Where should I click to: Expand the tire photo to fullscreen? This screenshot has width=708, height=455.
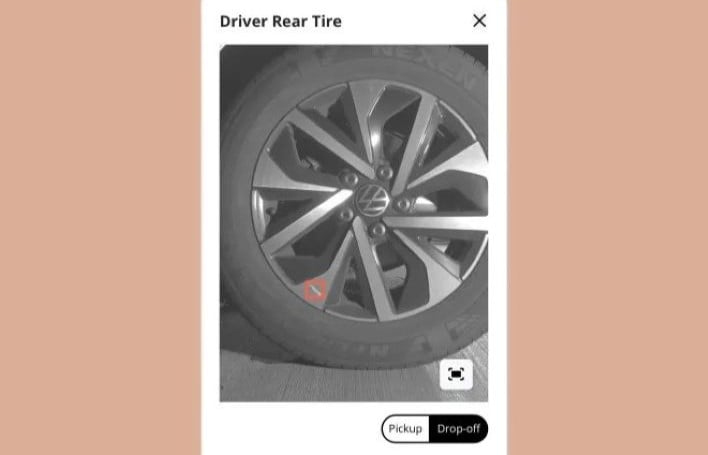pos(456,374)
